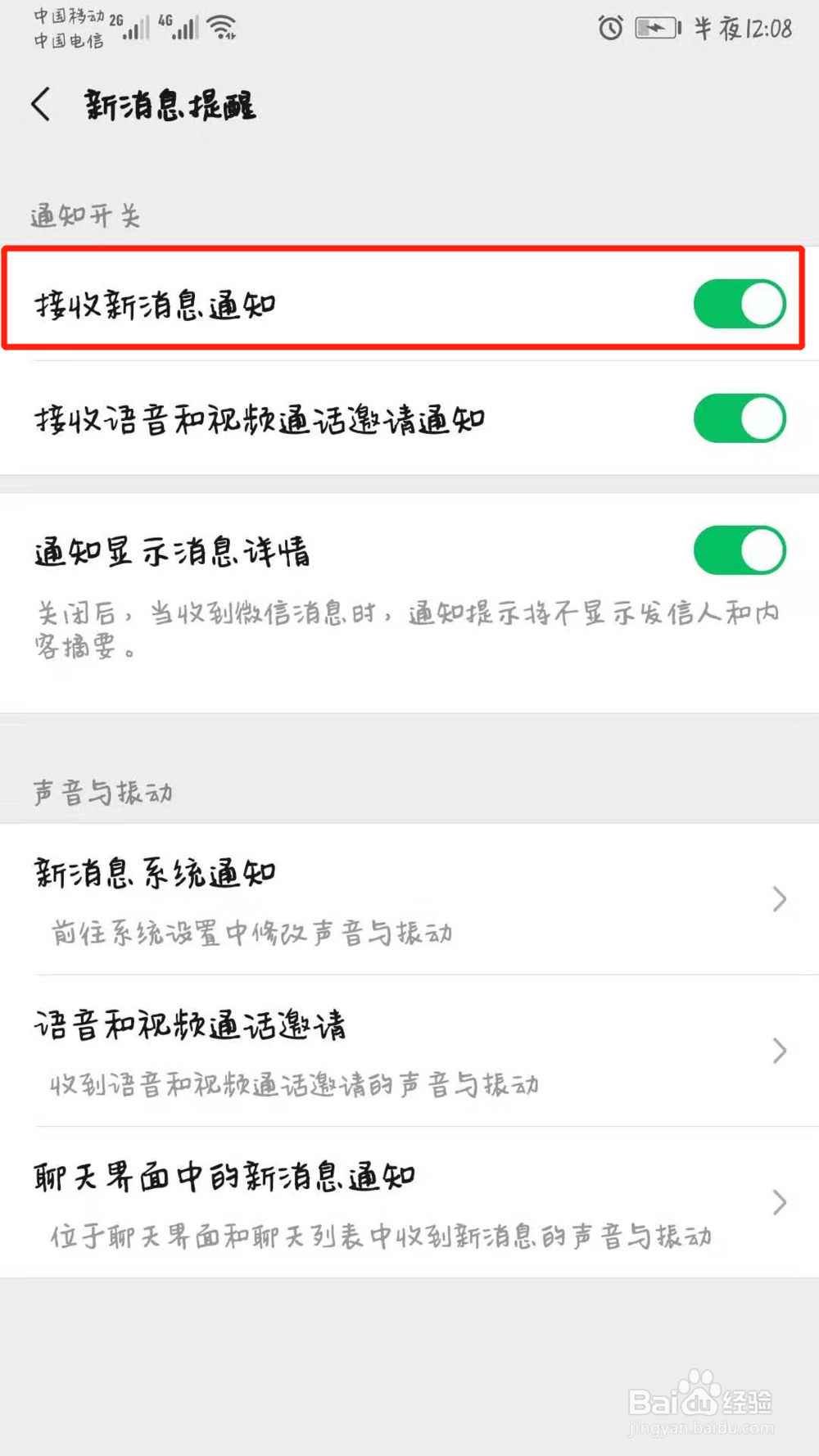
Task: Open 前往系统设置中修改声音与振动 link
Action: pos(250,933)
